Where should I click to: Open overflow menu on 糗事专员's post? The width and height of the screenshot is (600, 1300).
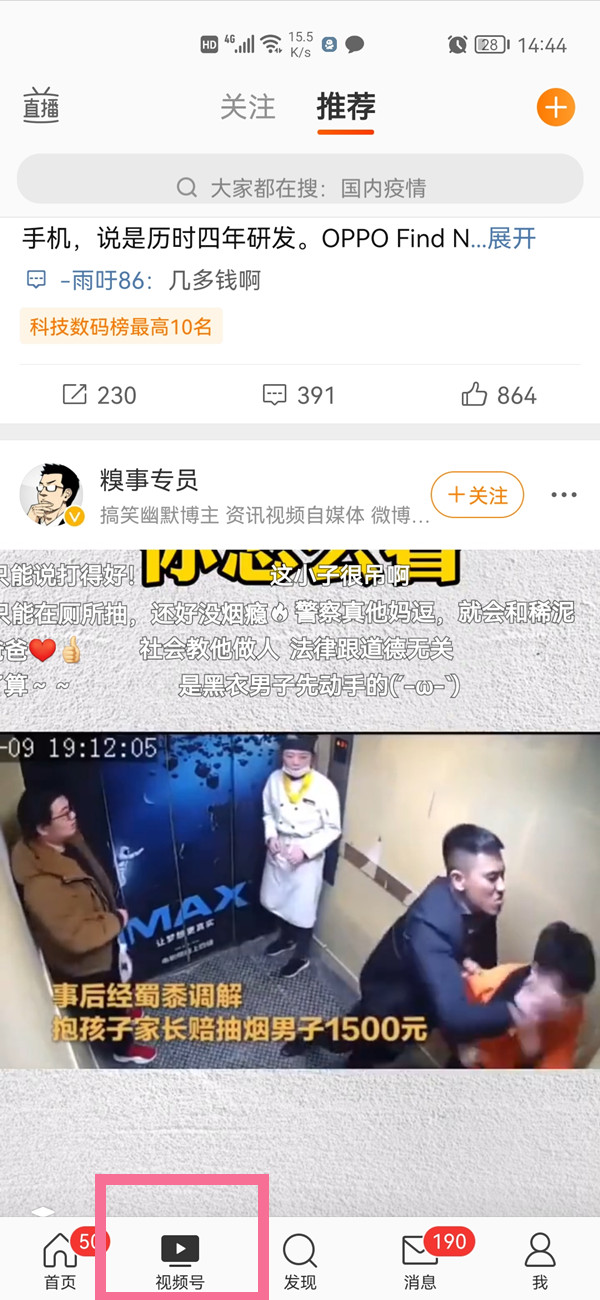(x=564, y=495)
